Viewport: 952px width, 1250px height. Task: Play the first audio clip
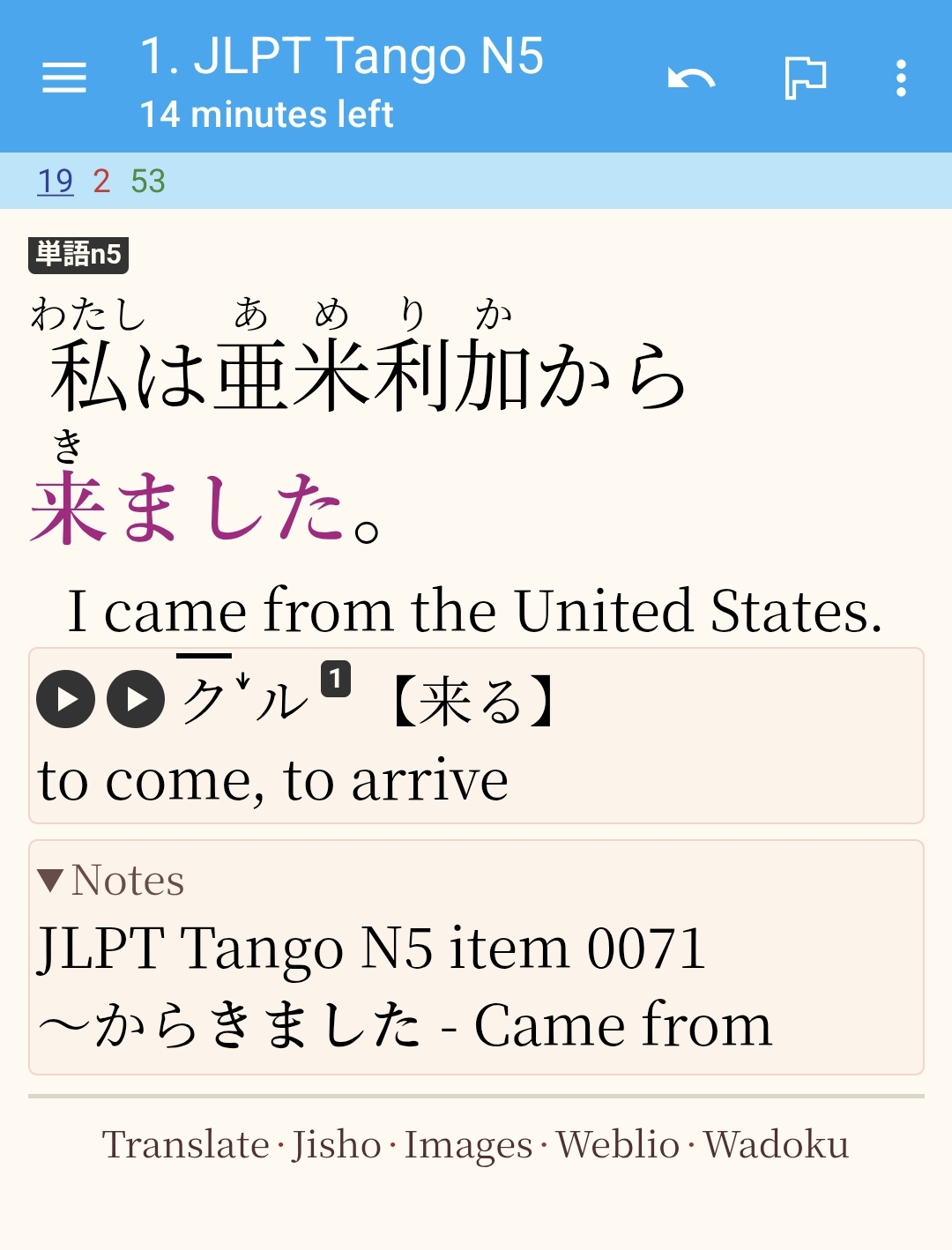(65, 699)
